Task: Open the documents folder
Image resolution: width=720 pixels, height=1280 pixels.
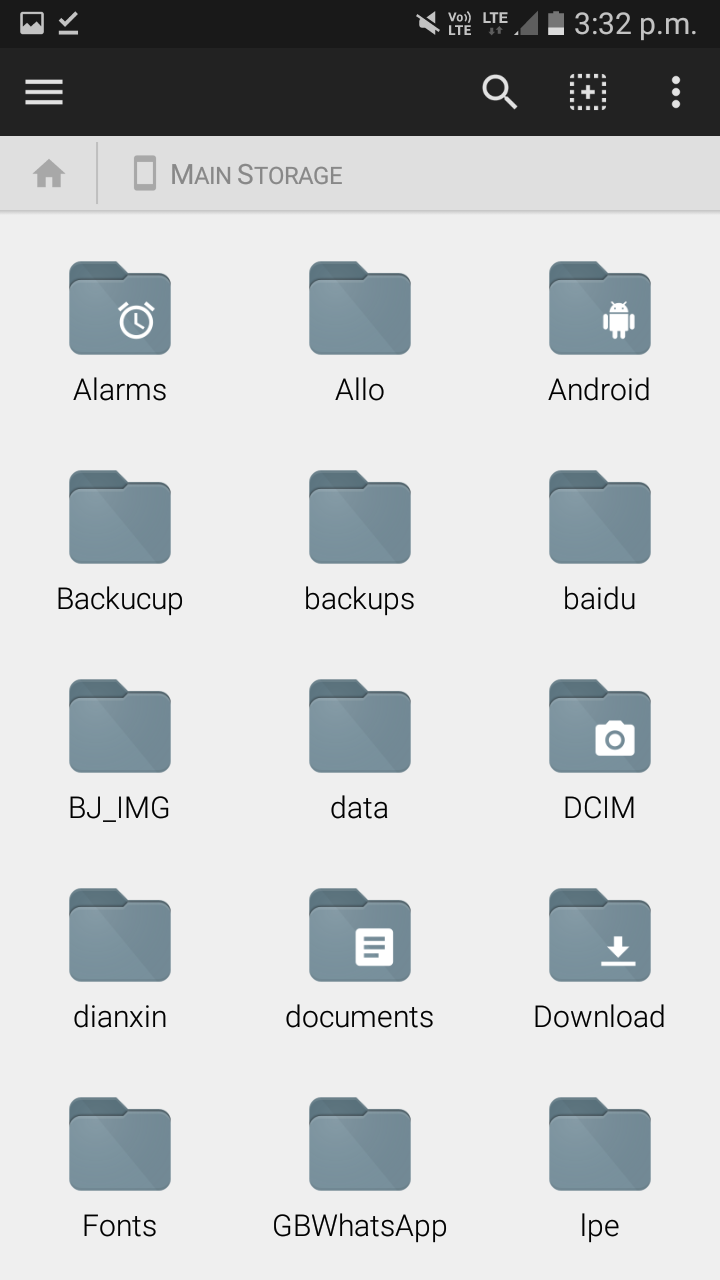Action: pyautogui.click(x=360, y=959)
